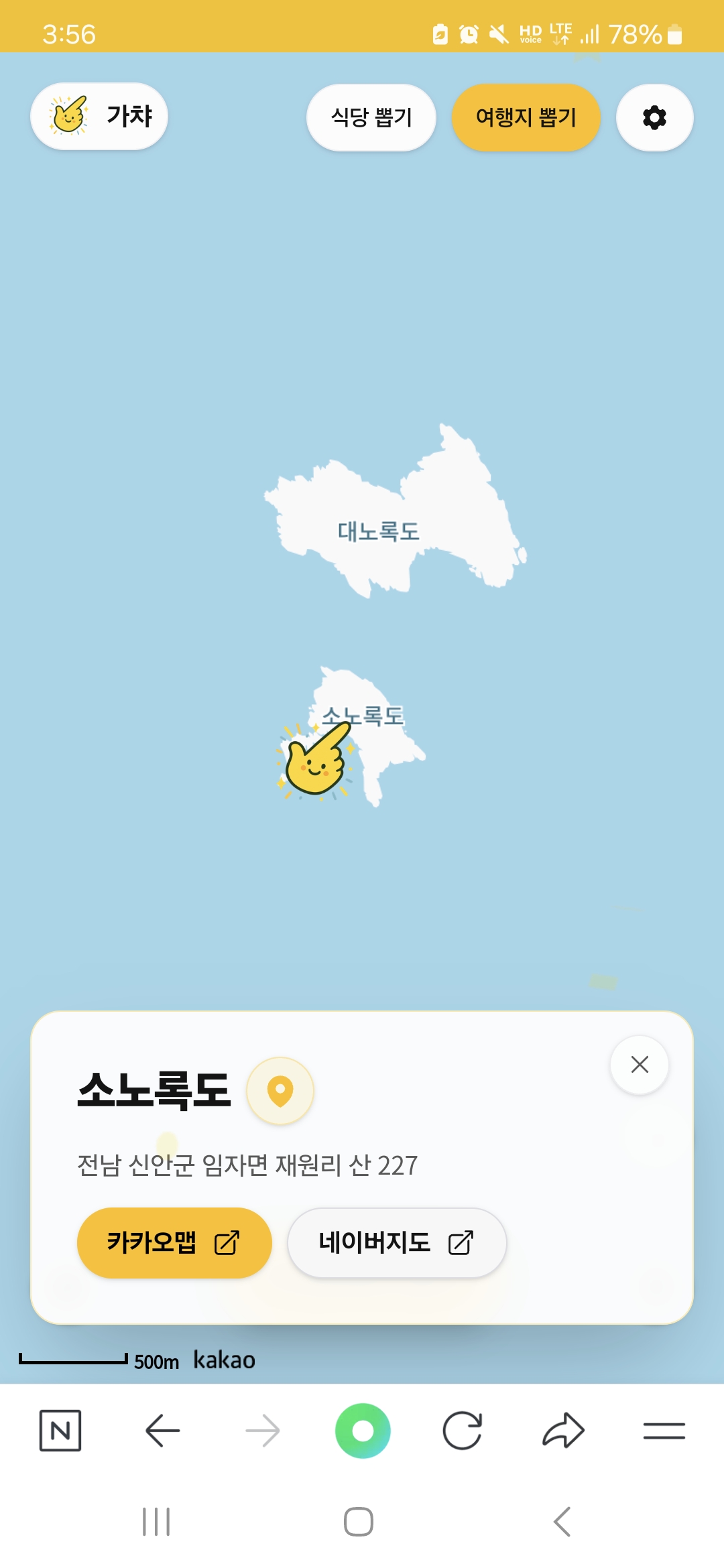Image resolution: width=724 pixels, height=1568 pixels.
Task: Share this page
Action: click(563, 1431)
